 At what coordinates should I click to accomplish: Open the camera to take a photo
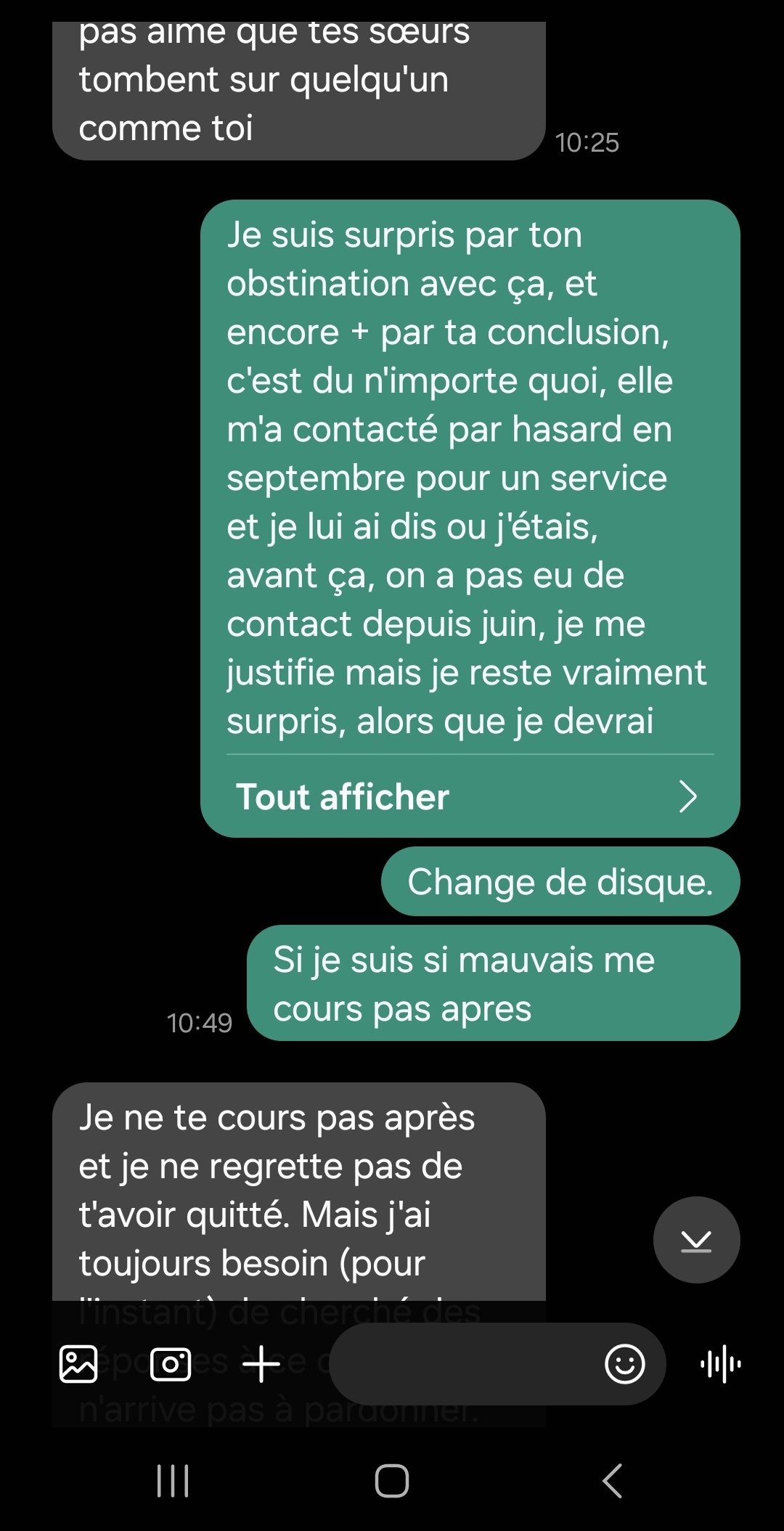coord(171,1364)
